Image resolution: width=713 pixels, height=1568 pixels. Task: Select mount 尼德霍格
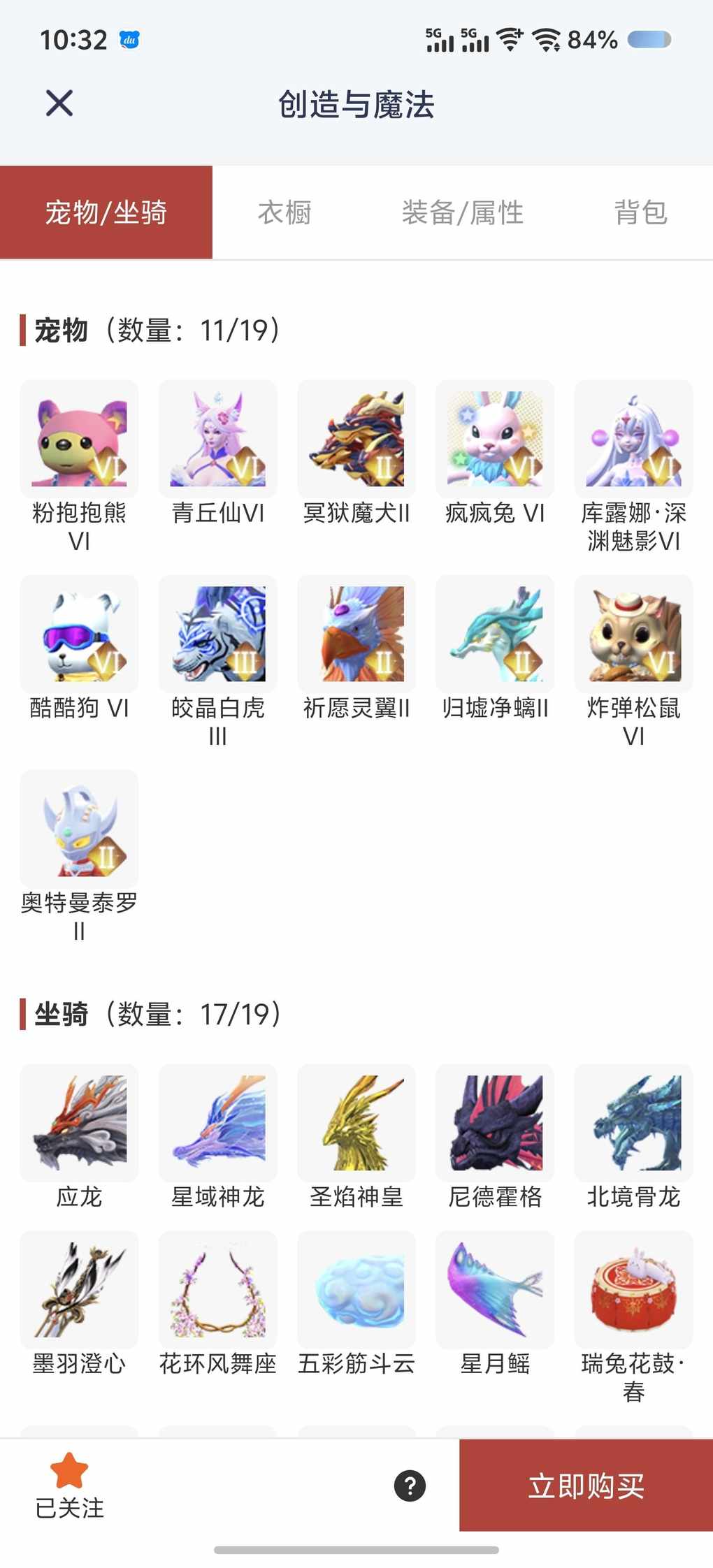(x=495, y=1123)
